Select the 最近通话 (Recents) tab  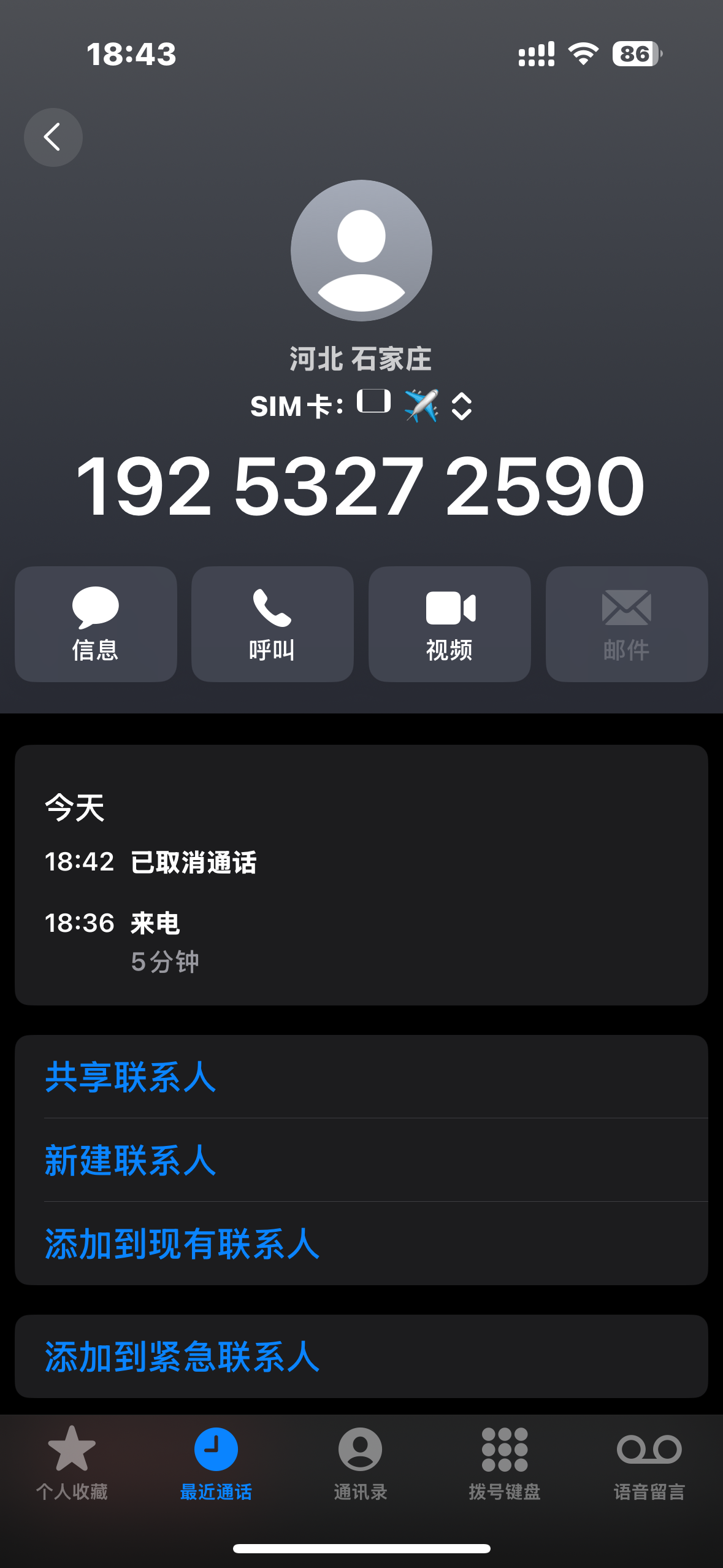click(216, 1460)
